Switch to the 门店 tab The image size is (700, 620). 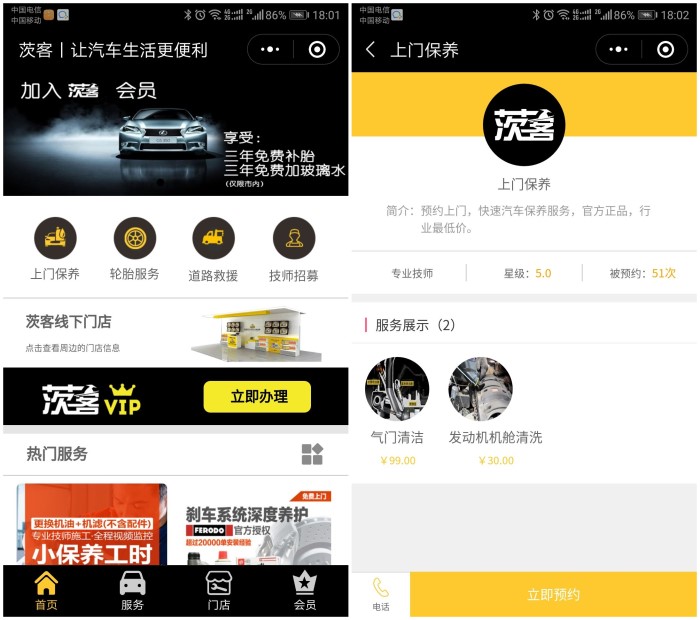(218, 591)
